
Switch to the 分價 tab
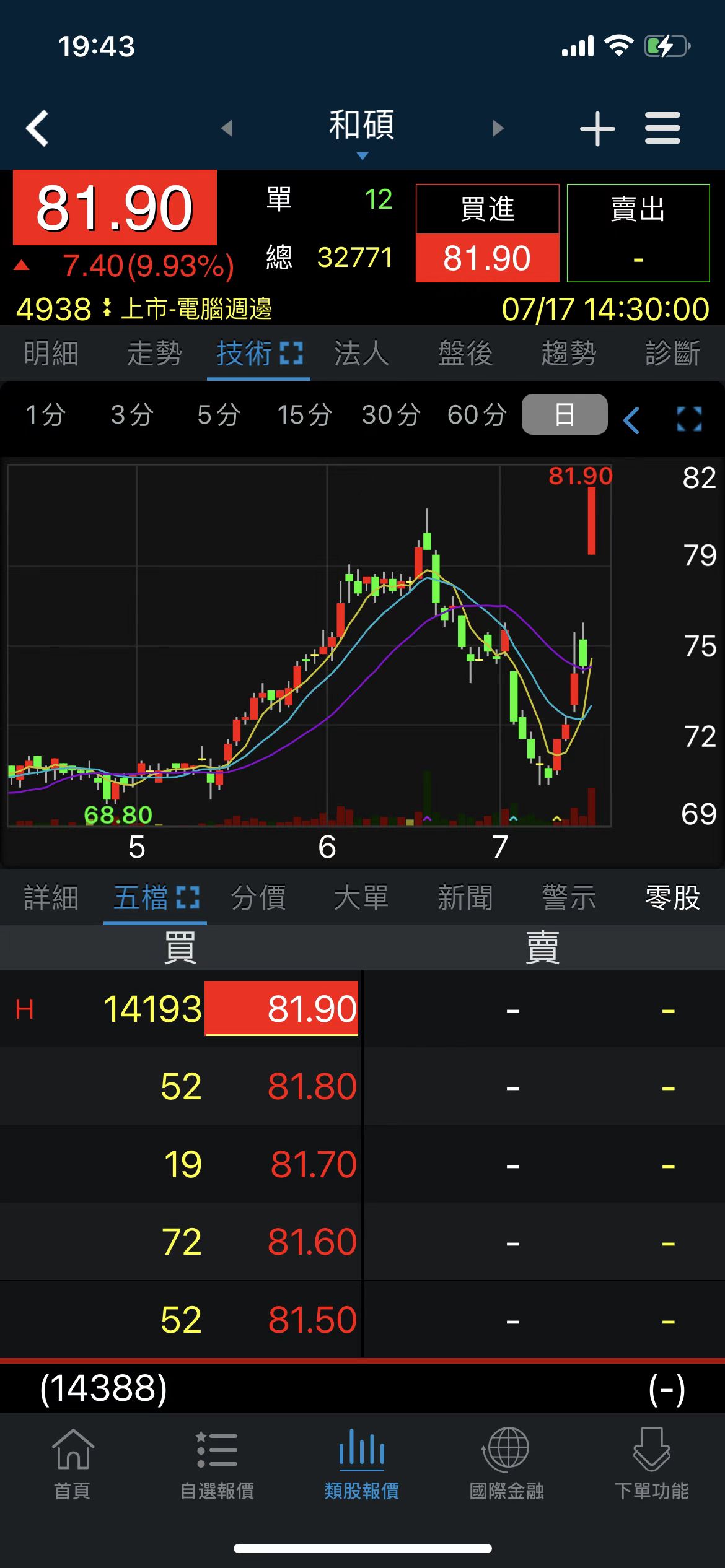pos(258,897)
